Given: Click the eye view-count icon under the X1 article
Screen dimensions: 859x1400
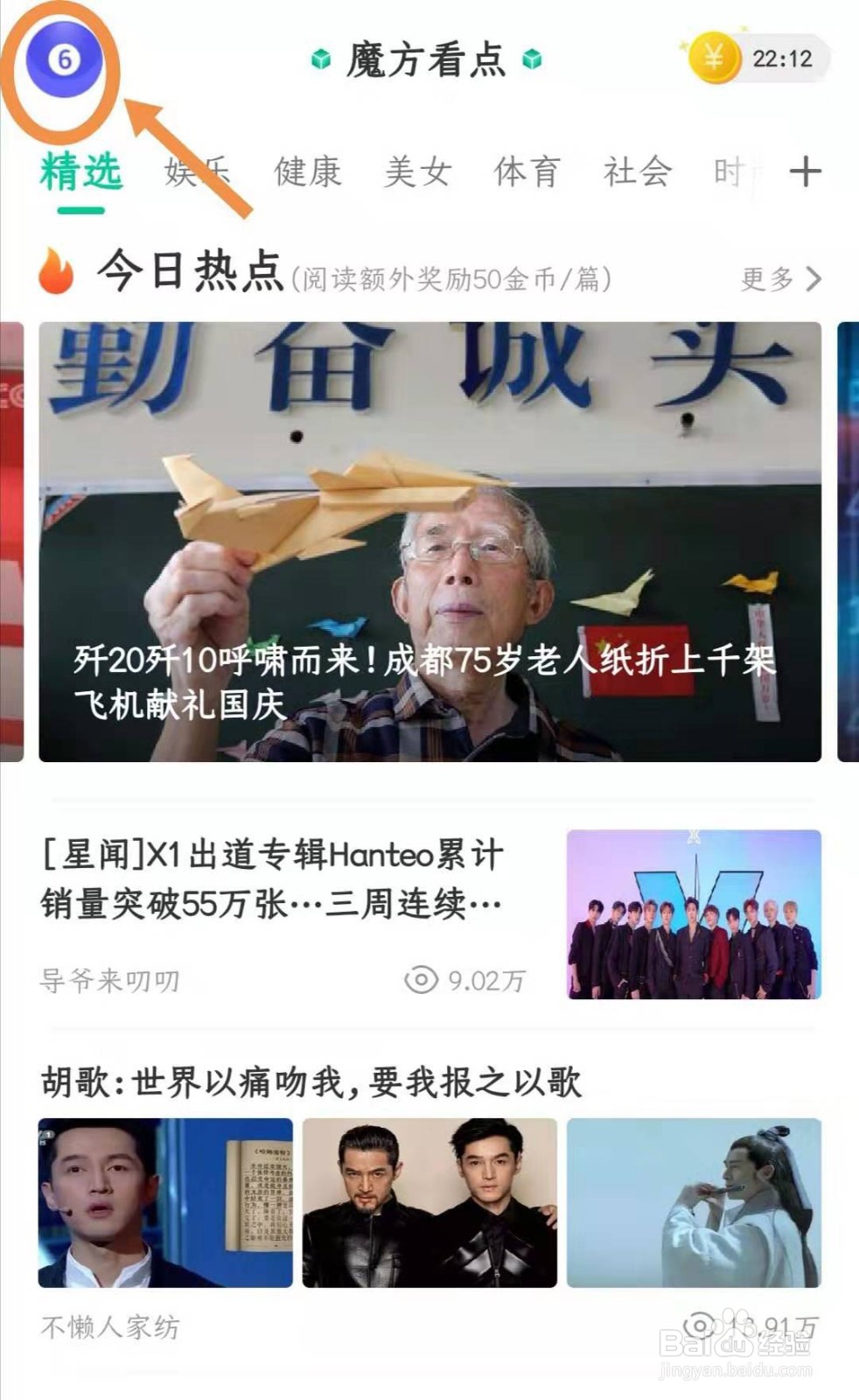Looking at the screenshot, I should coord(423,979).
